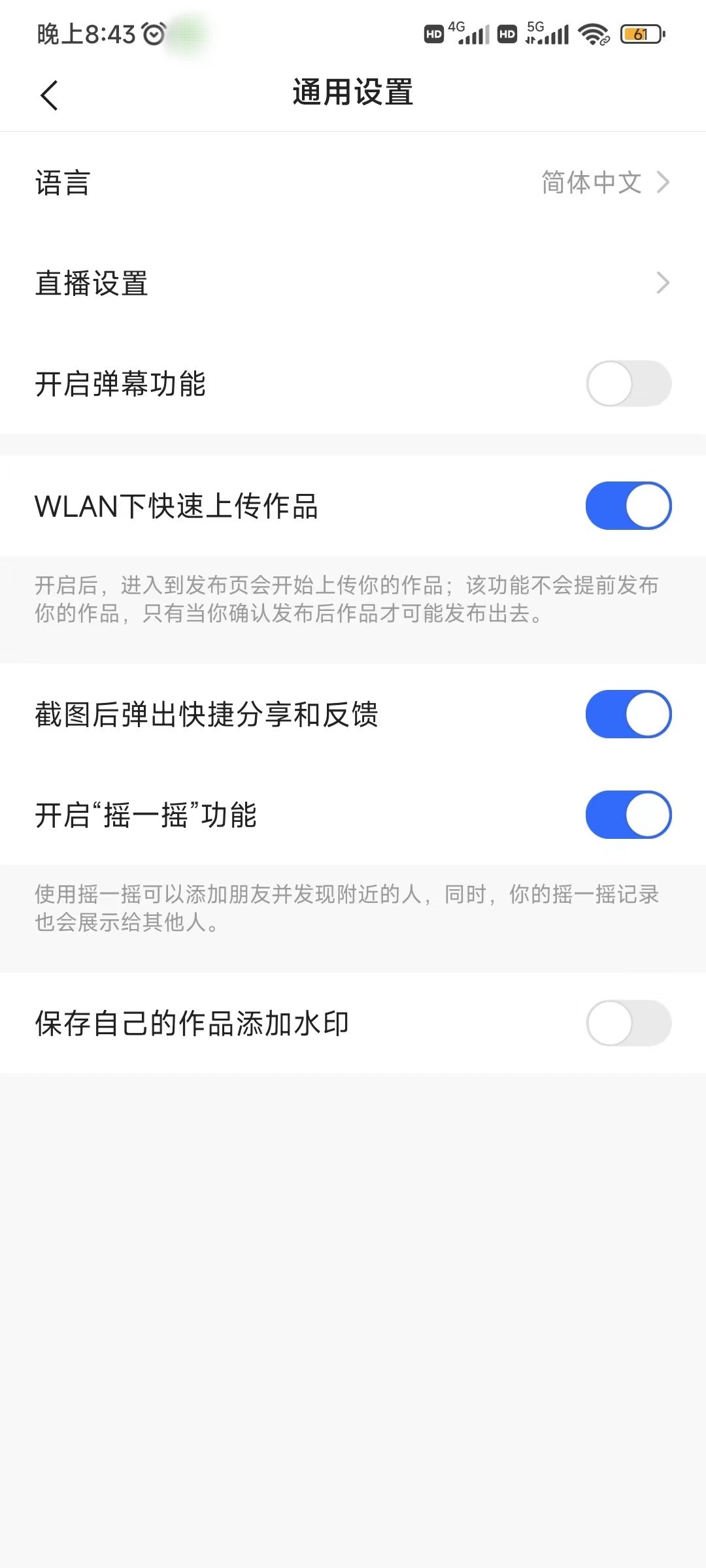Click the second HD indicator in status bar

coord(507,34)
